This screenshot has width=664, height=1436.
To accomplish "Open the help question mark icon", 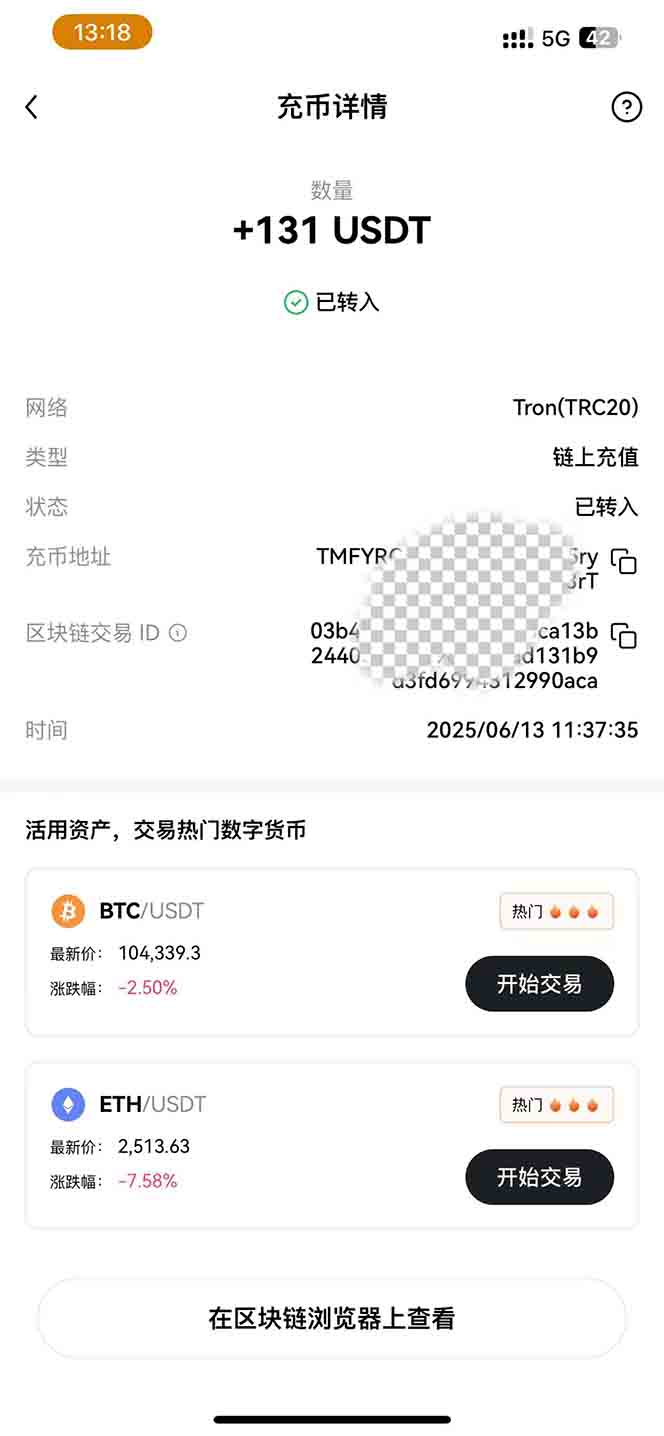I will tap(626, 107).
